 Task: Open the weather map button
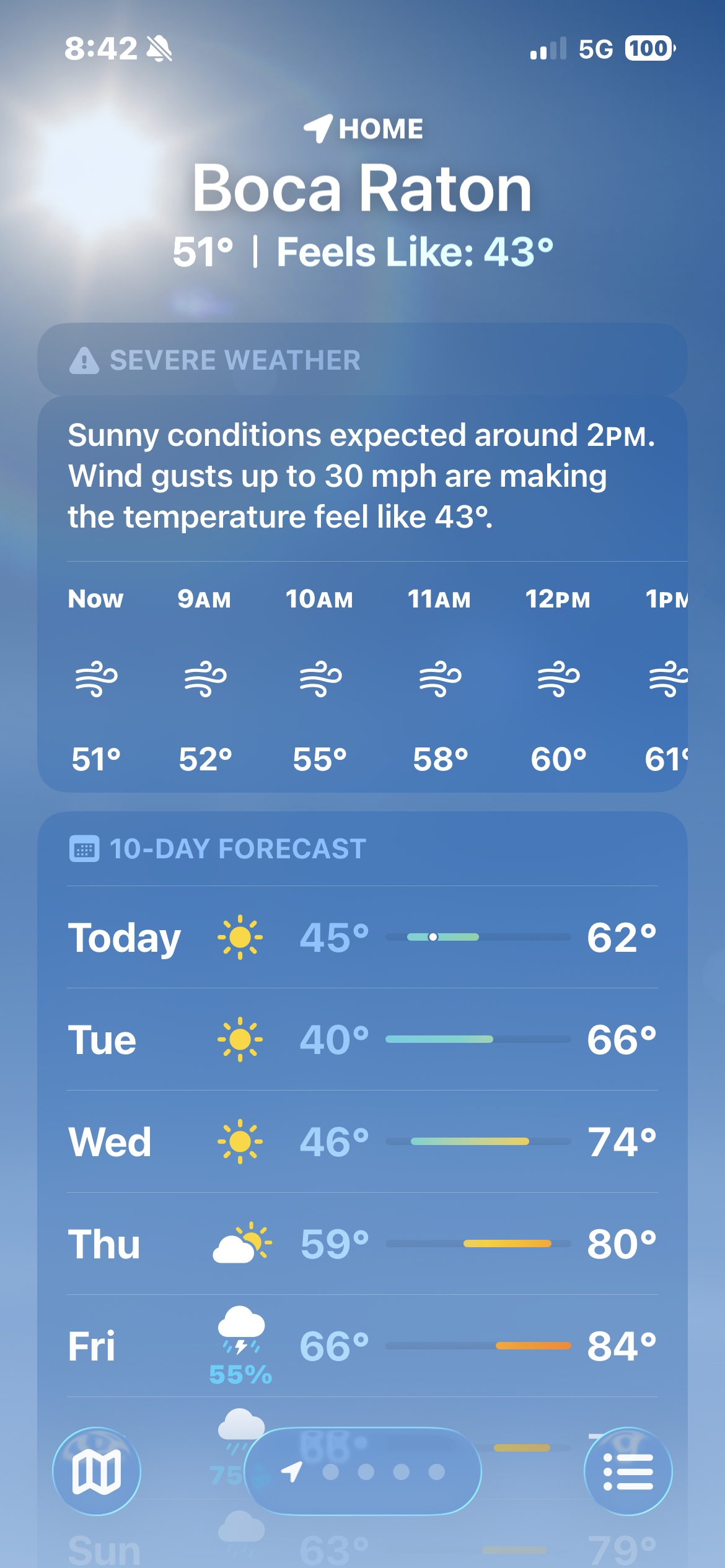coord(97,1471)
